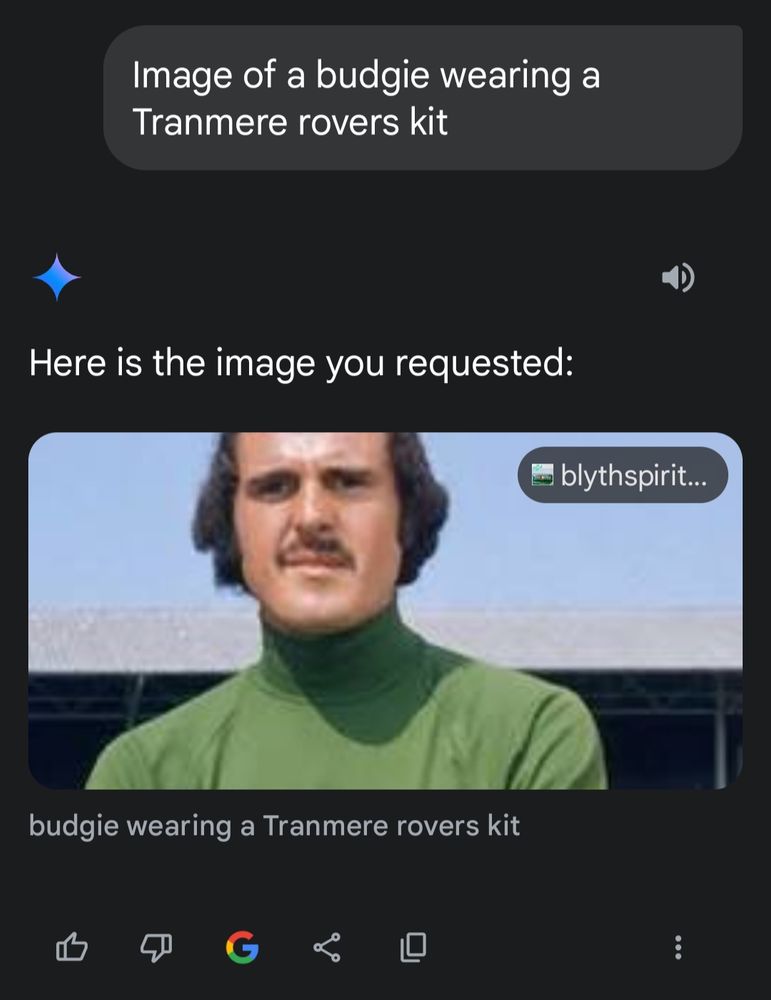
Task: Play the response aloud with speaker icon
Action: [x=678, y=278]
